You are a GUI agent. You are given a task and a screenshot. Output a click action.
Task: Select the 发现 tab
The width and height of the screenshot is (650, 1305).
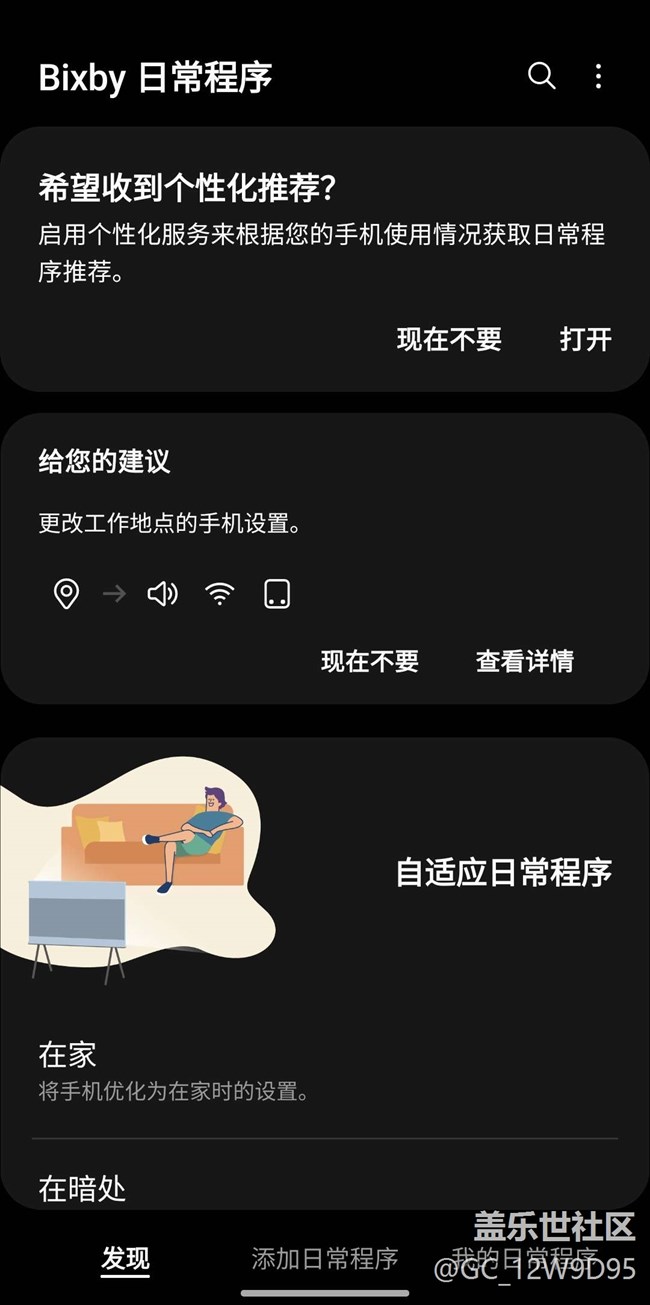(x=125, y=1258)
